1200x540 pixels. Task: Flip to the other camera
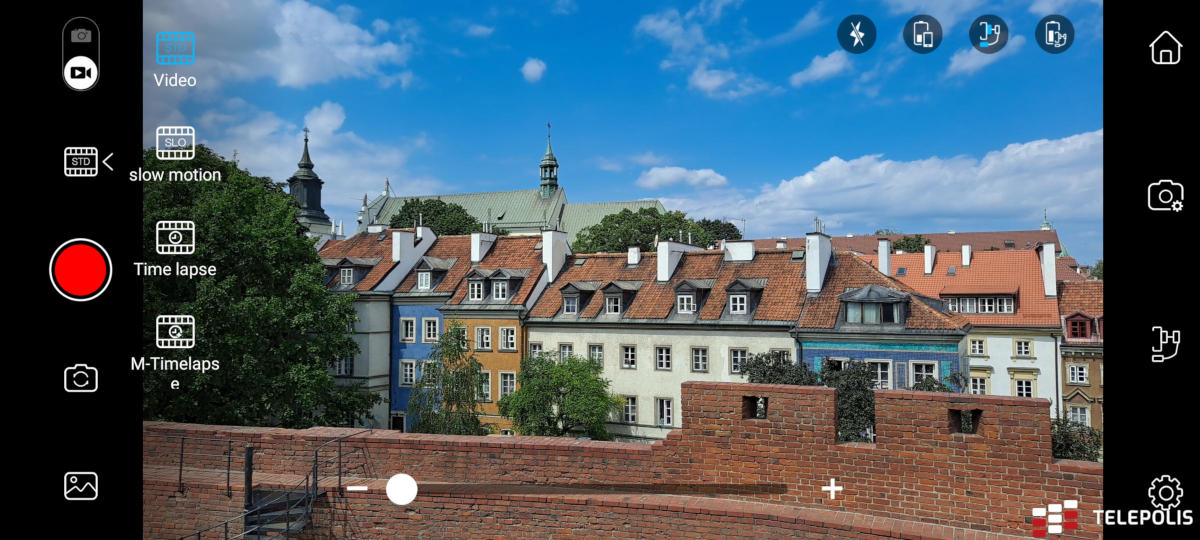coord(80,378)
